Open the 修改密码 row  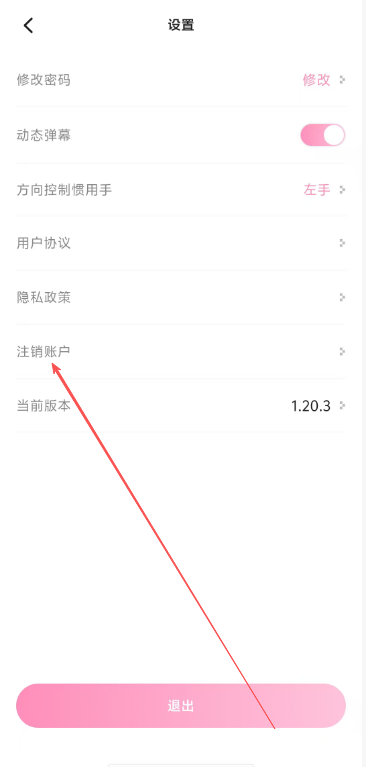pos(181,80)
